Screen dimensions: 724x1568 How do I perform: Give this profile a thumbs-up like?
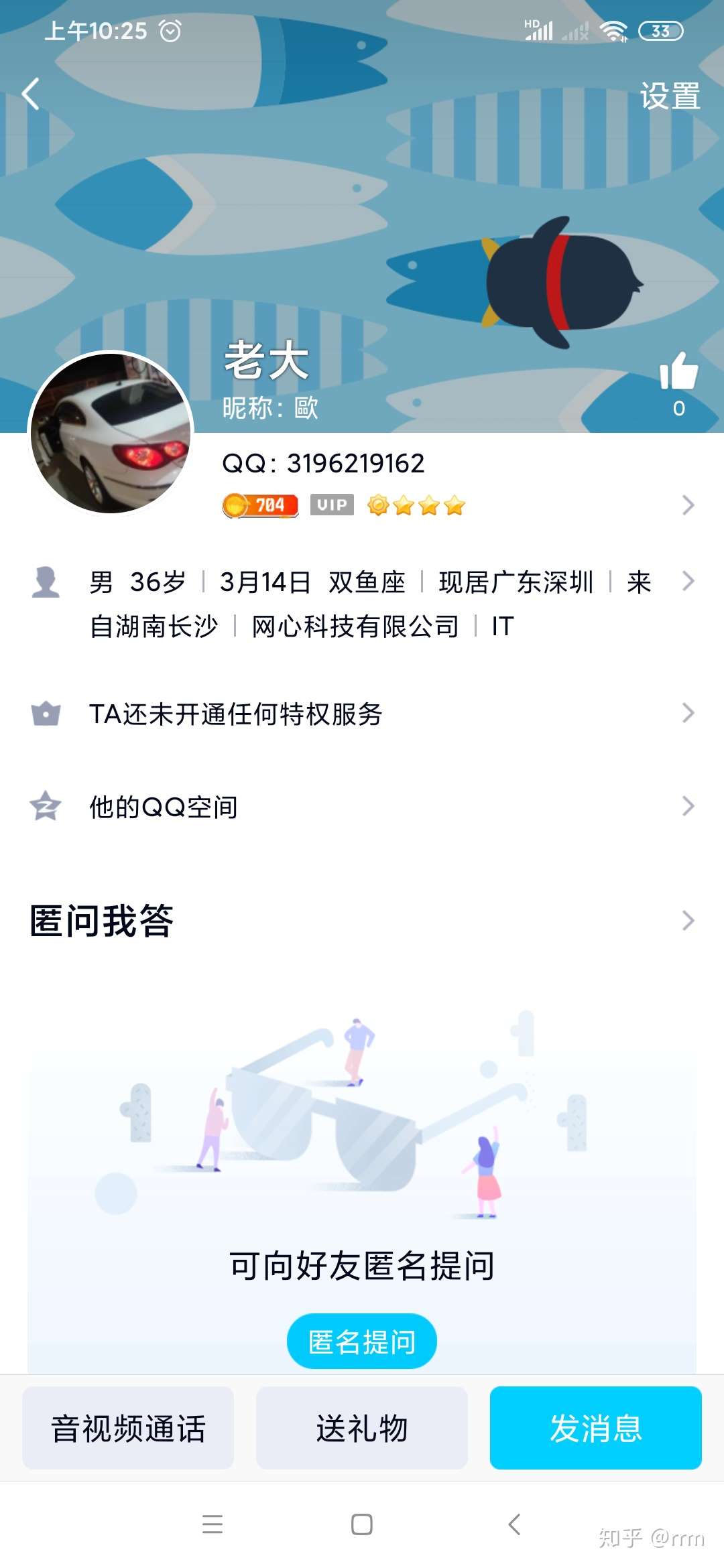tap(678, 373)
